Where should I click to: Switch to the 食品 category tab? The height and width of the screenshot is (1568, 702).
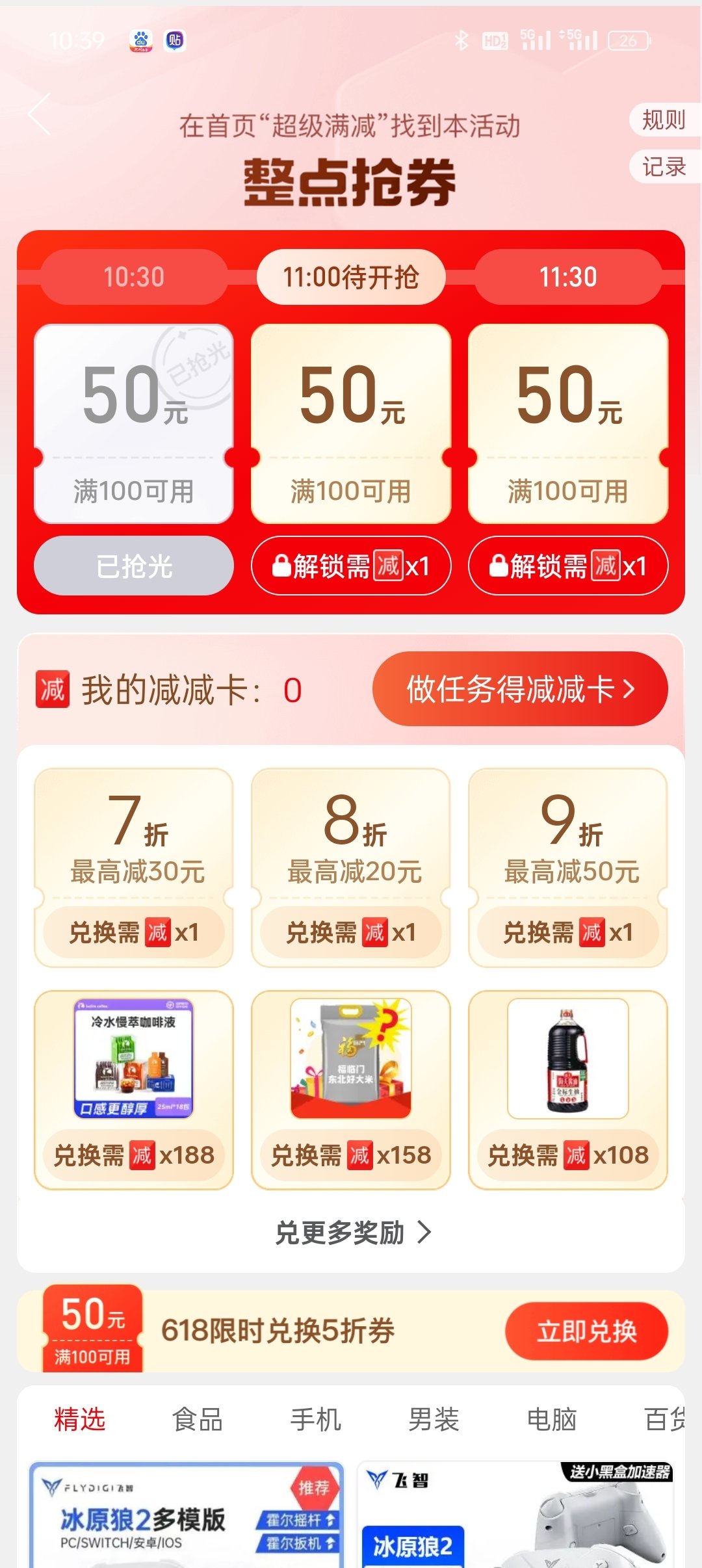(x=198, y=1420)
